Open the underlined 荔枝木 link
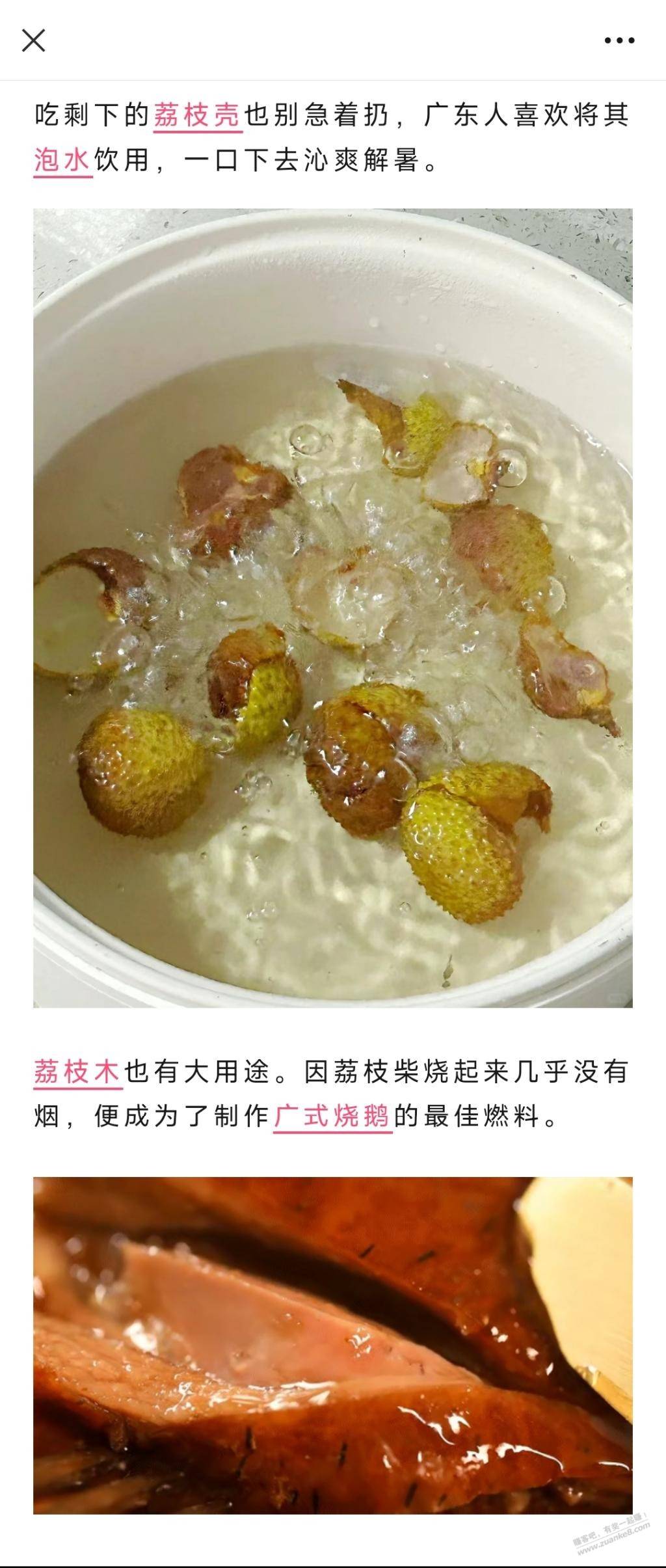Image resolution: width=666 pixels, height=1568 pixels. pyautogui.click(x=77, y=1072)
